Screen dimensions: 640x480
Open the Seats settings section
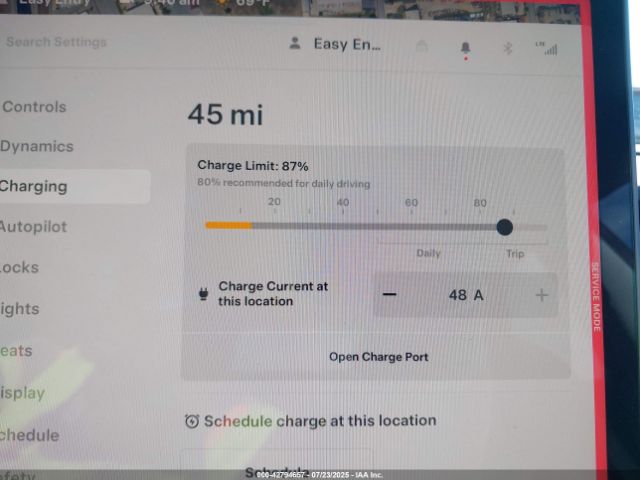click(x=17, y=351)
